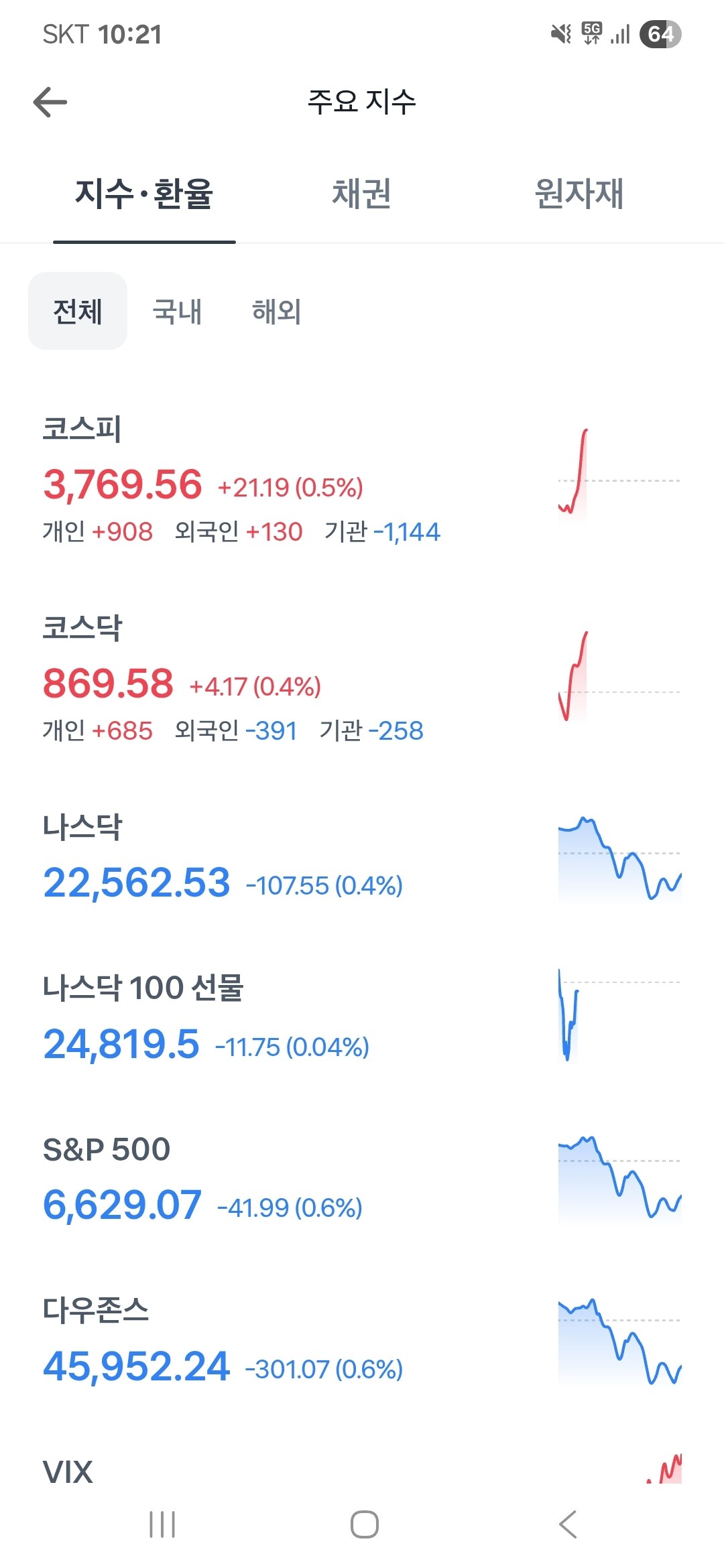The height and width of the screenshot is (1568, 724).
Task: Select the 전체 filter chip
Action: [78, 312]
